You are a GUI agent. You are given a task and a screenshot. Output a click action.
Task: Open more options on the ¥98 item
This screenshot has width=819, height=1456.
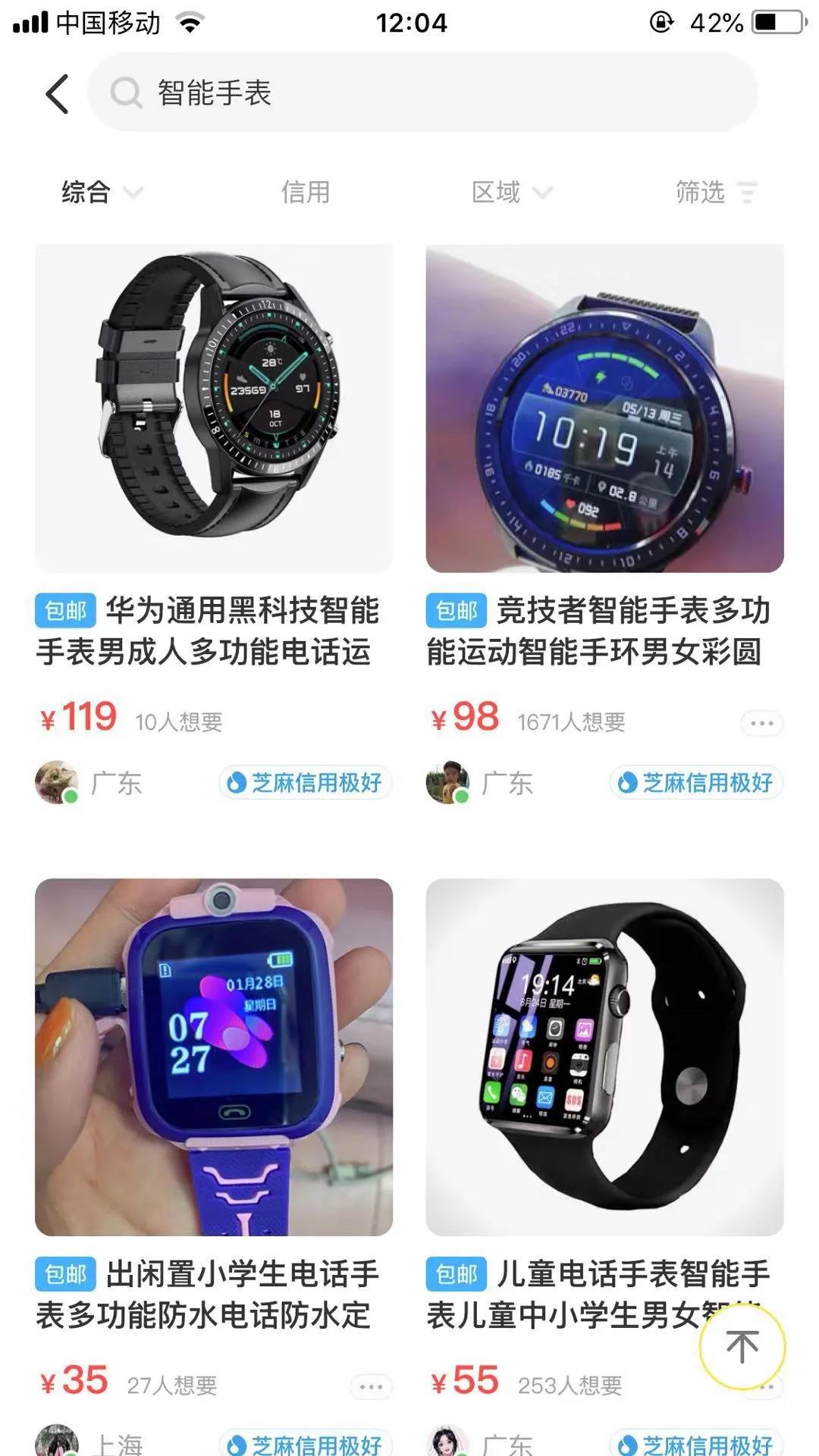click(x=761, y=723)
